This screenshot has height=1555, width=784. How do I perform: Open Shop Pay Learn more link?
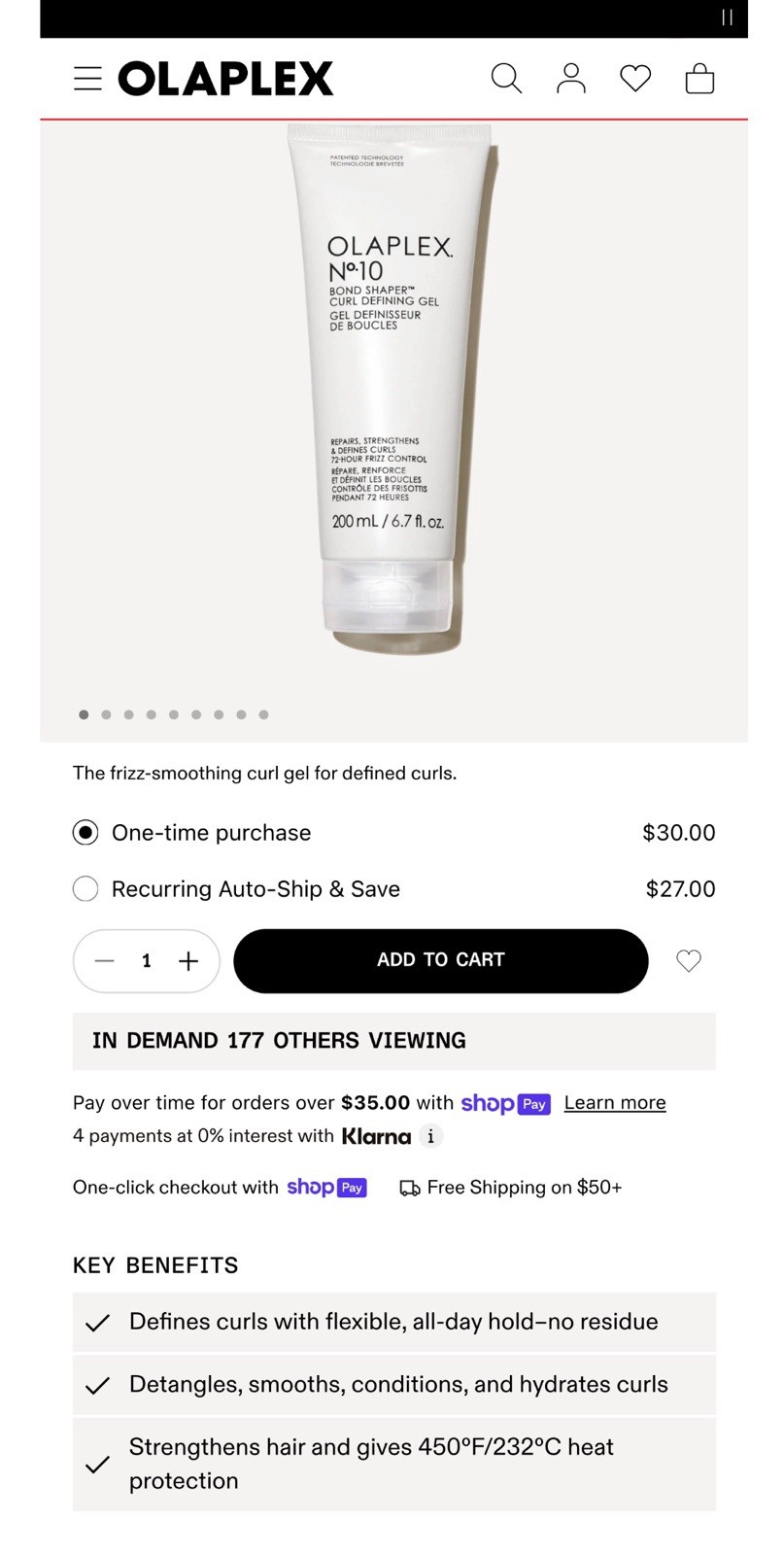615,1103
